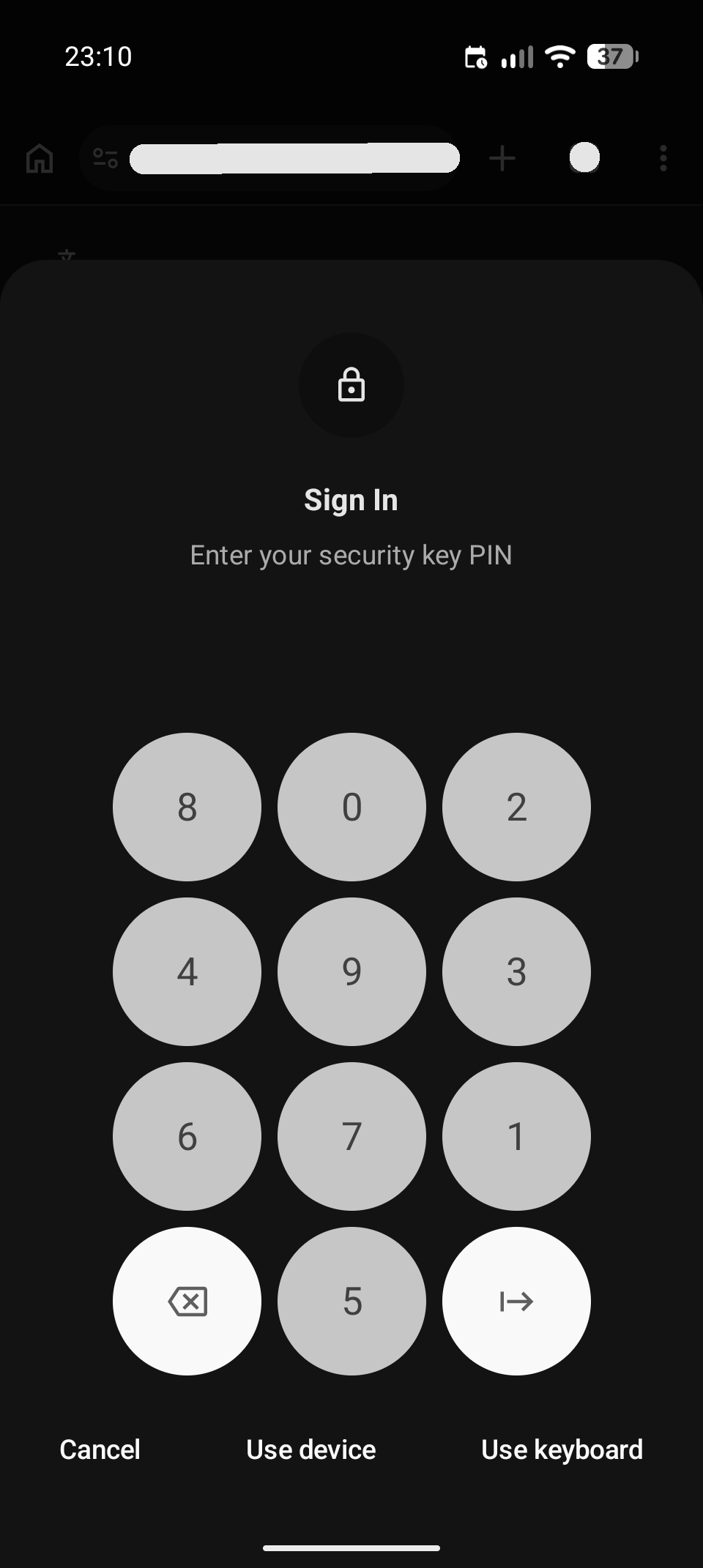Enter digit 1 on the PIN pad
This screenshot has width=703, height=1568.
(x=516, y=1136)
